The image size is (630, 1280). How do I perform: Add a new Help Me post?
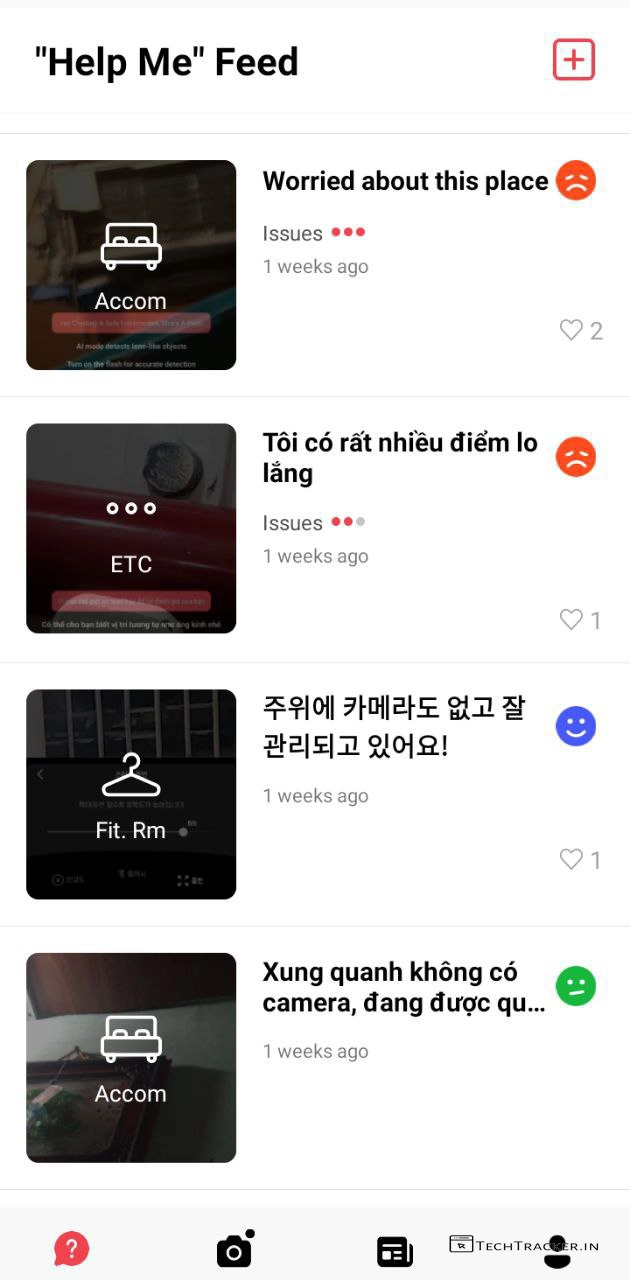pos(574,60)
